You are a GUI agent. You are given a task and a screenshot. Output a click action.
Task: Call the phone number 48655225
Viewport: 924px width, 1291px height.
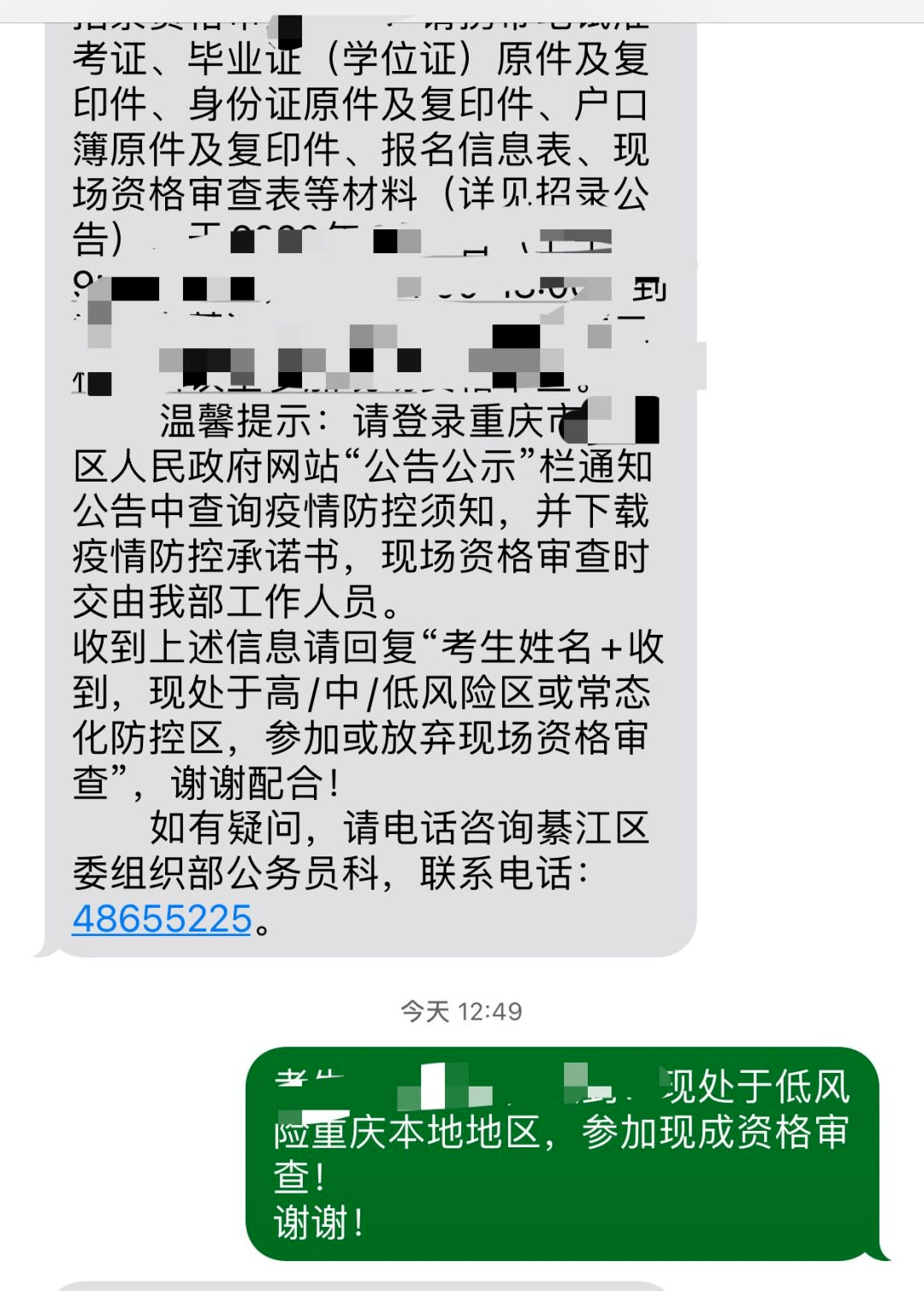click(162, 920)
